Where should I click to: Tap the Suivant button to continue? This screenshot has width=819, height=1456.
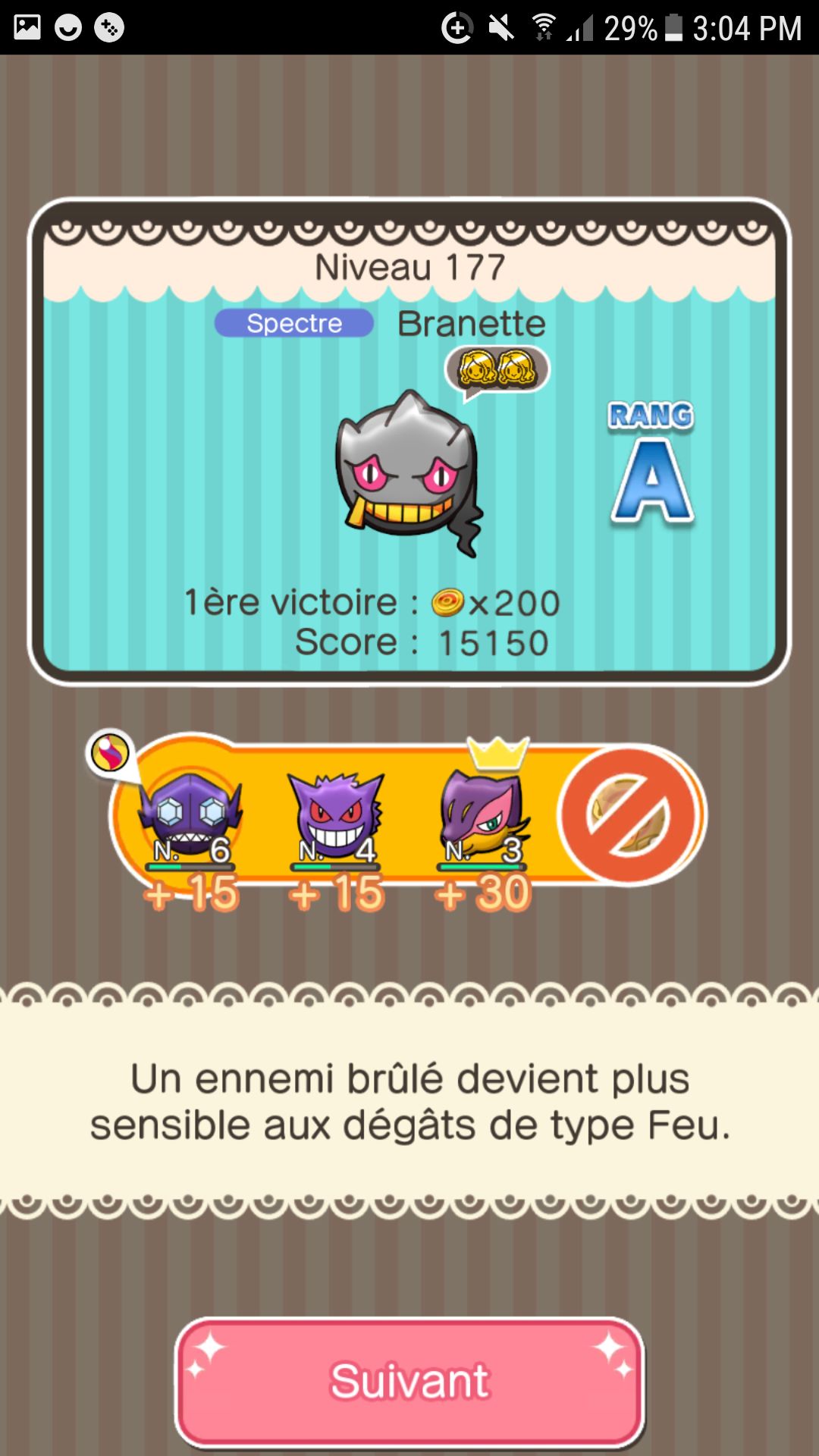409,1382
